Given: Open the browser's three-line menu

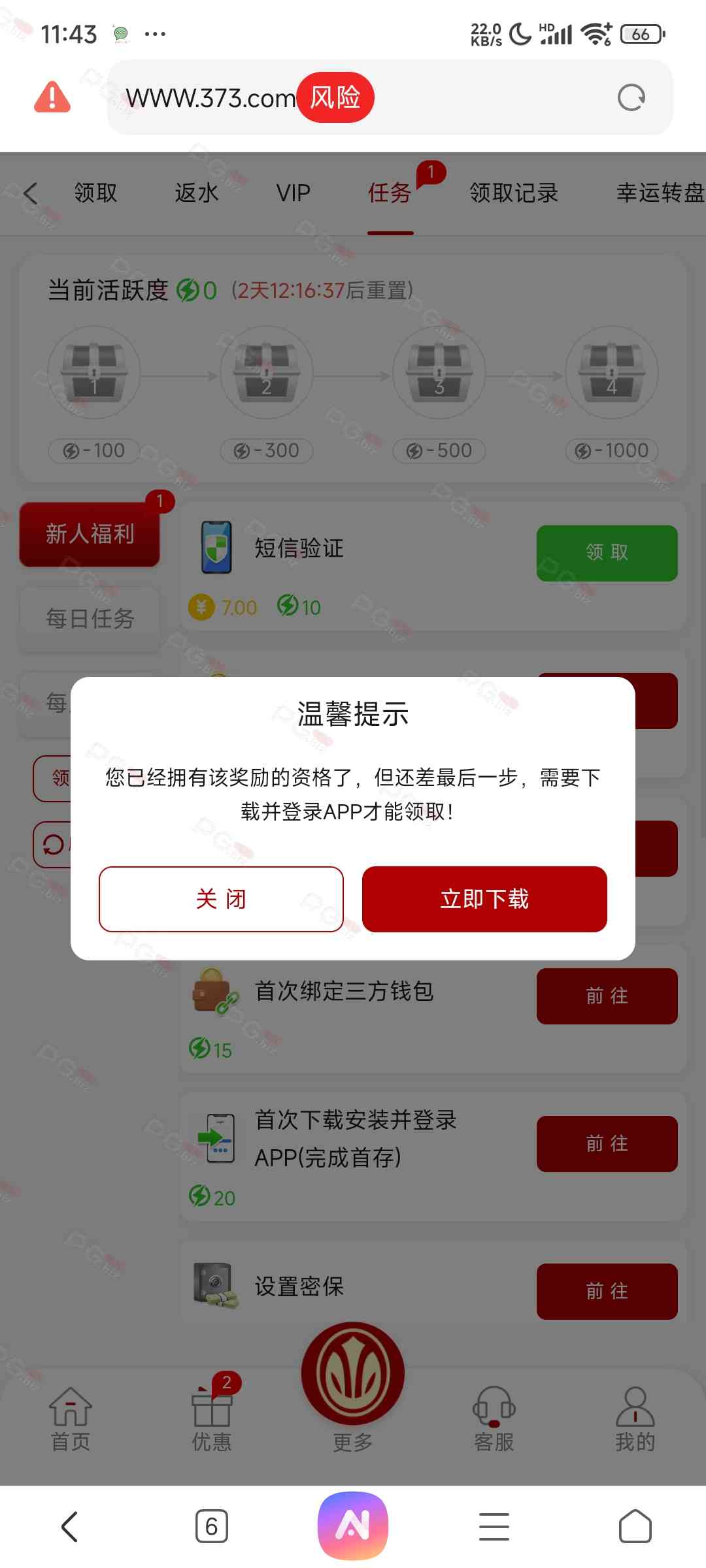Looking at the screenshot, I should click(x=494, y=1527).
